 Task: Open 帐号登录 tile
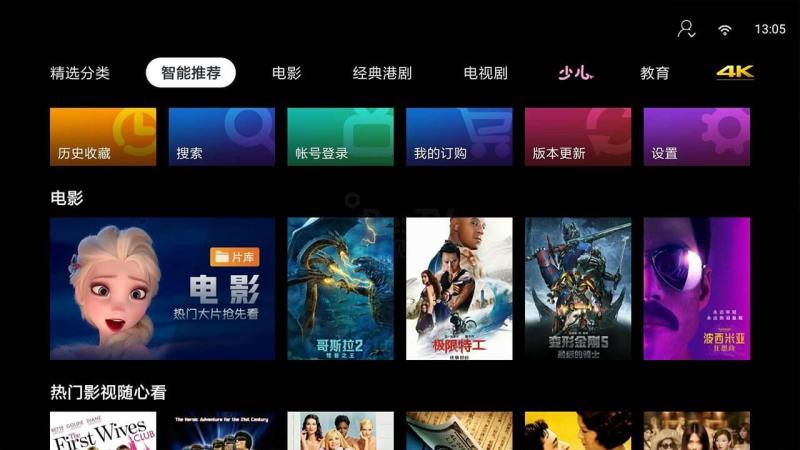coord(340,137)
